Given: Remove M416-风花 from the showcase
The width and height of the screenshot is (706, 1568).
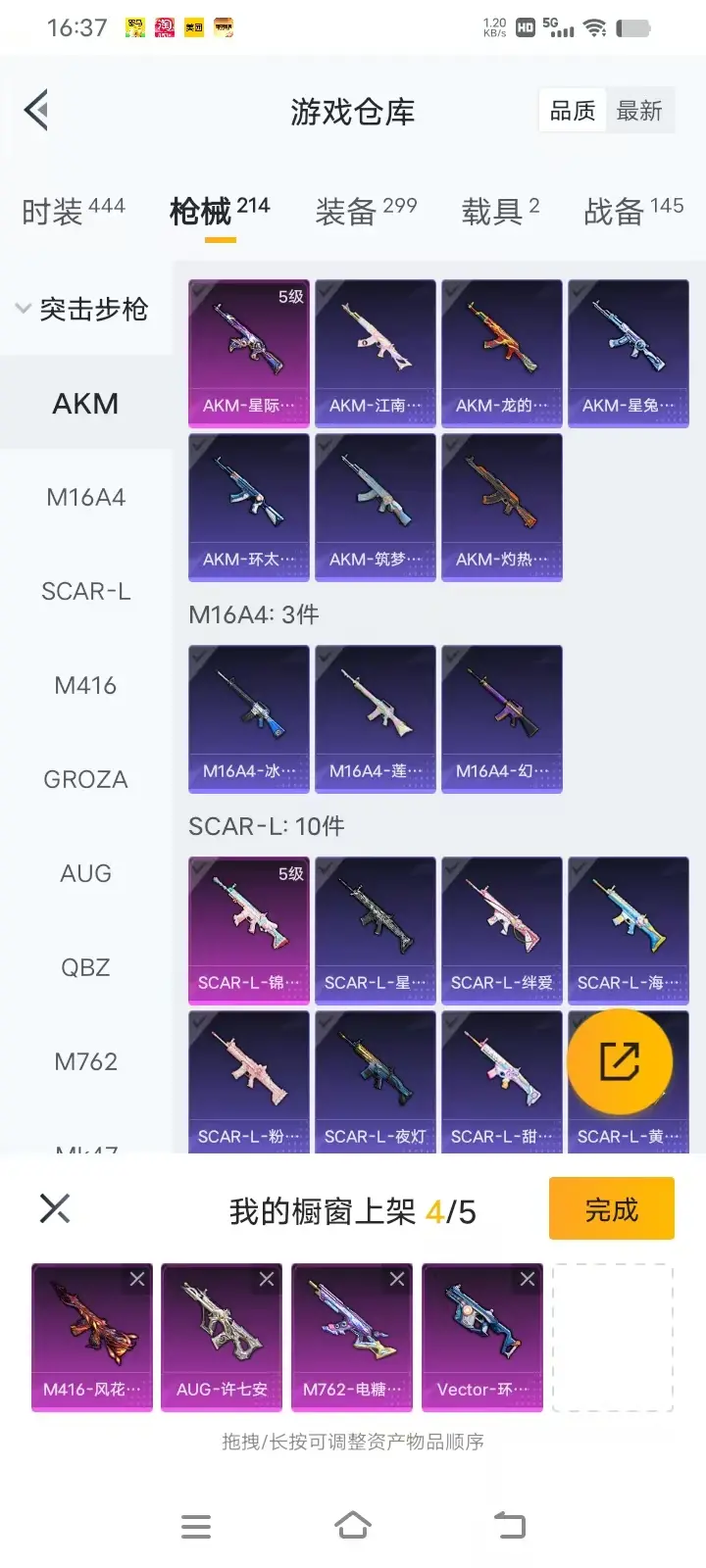Looking at the screenshot, I should [x=137, y=1279].
